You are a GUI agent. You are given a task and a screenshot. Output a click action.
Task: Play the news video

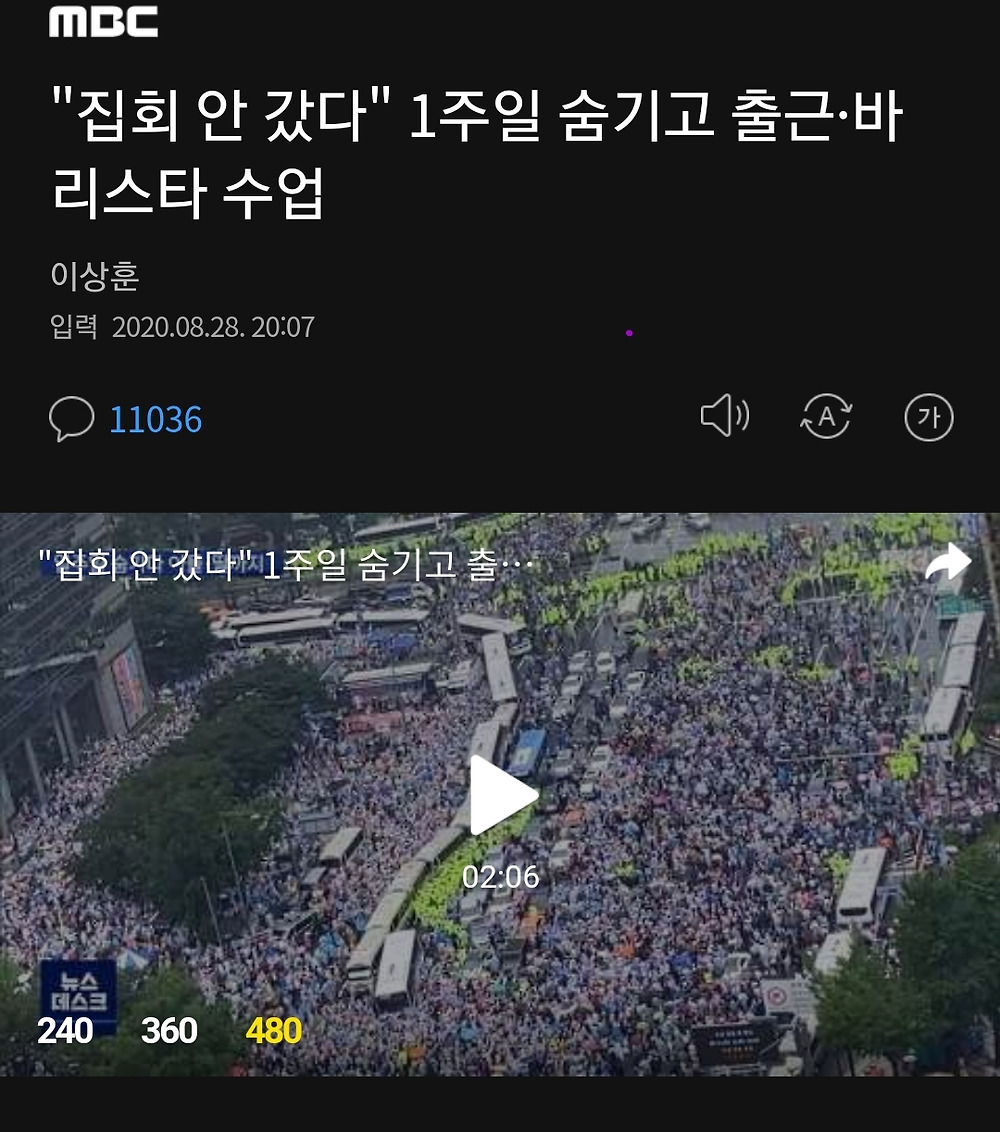click(503, 795)
